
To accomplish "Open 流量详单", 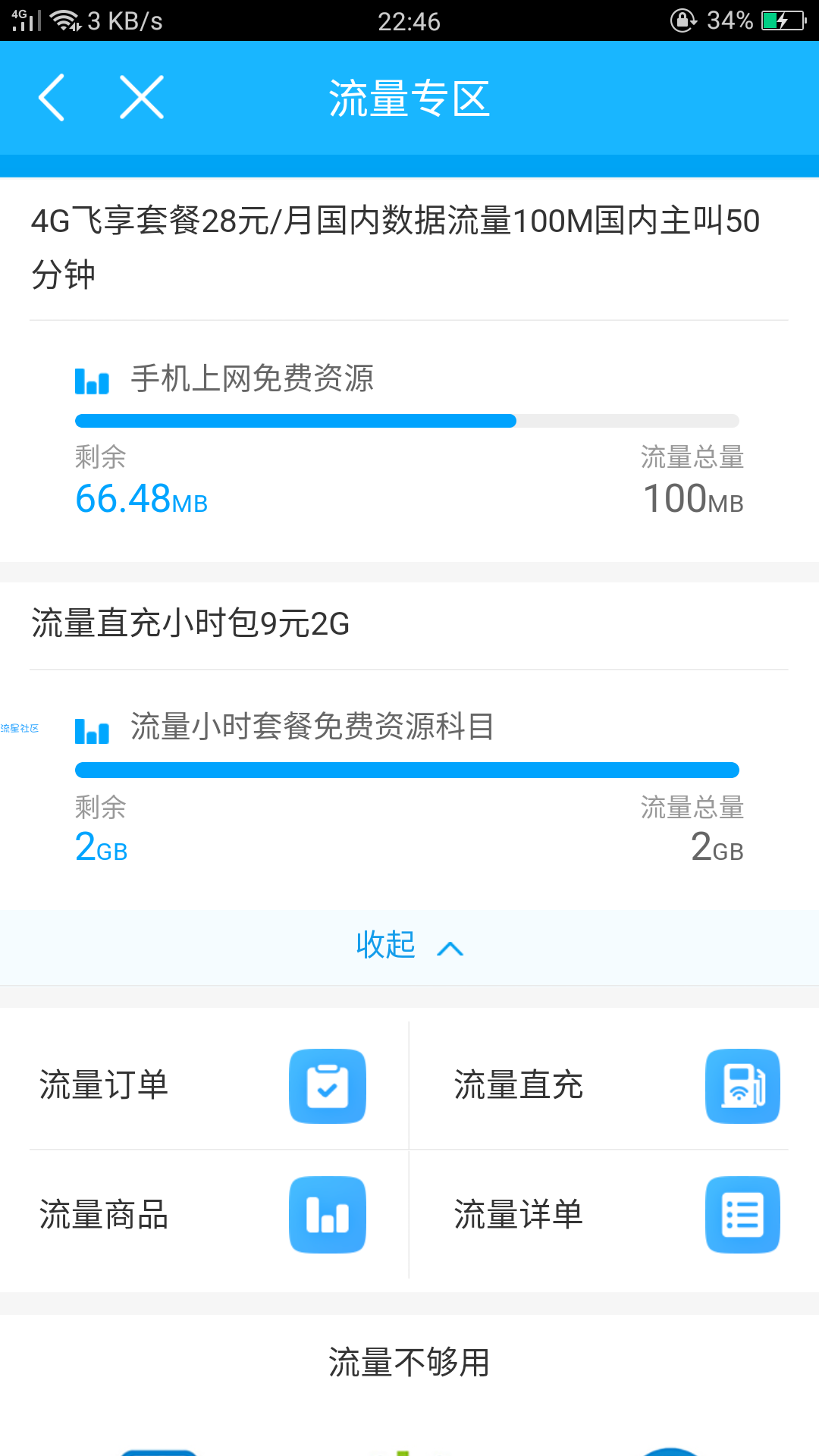I will [x=615, y=1214].
